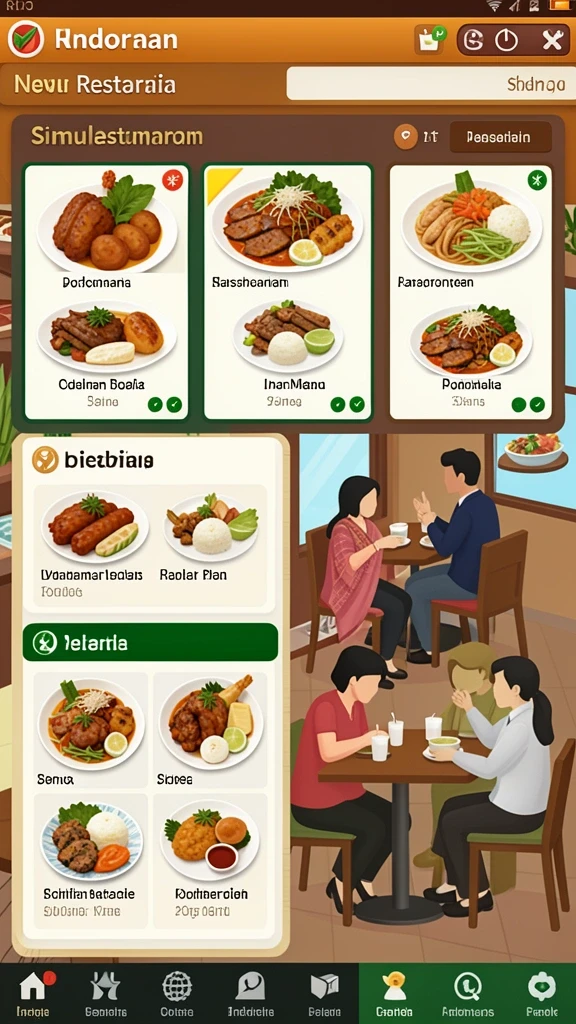Go to the home tab in bottom bar
The width and height of the screenshot is (576, 1024).
coord(33,993)
